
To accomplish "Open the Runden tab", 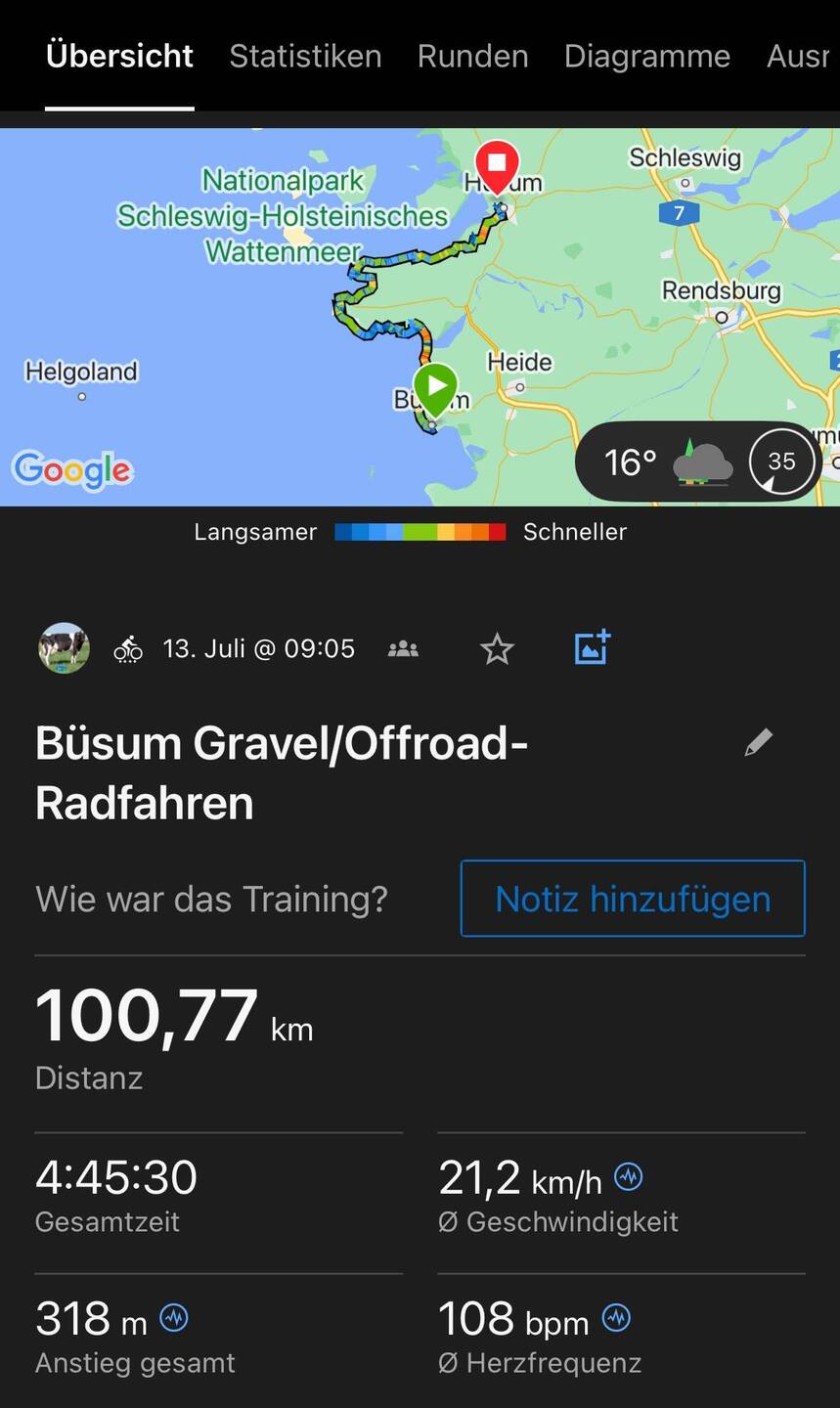I will pos(472,57).
